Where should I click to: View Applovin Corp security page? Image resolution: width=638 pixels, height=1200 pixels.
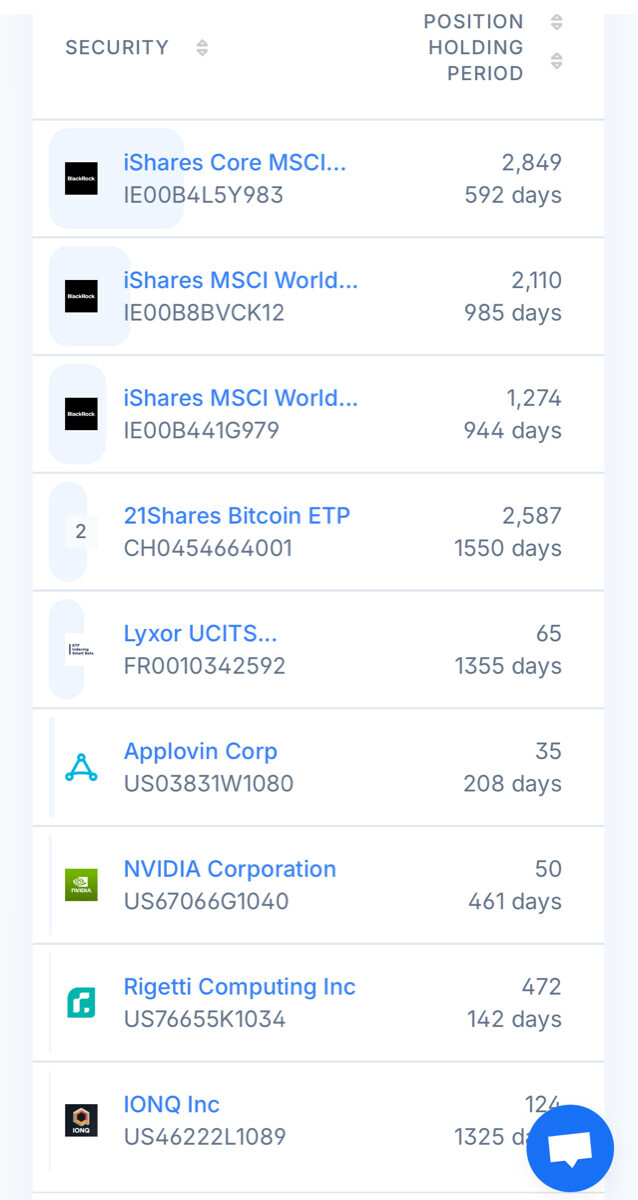(x=200, y=751)
